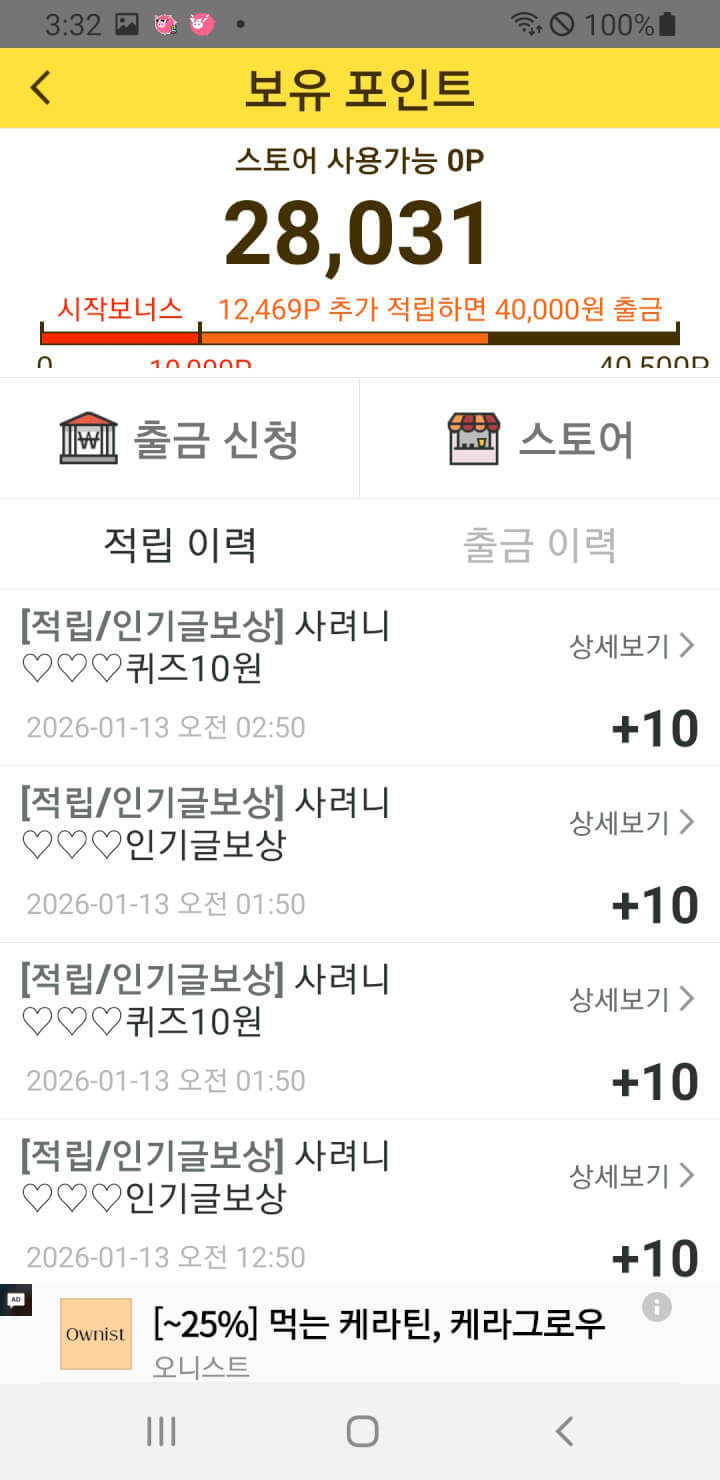Open 출금 신청 to request a withdrawal
The height and width of the screenshot is (1480, 720).
(180, 439)
